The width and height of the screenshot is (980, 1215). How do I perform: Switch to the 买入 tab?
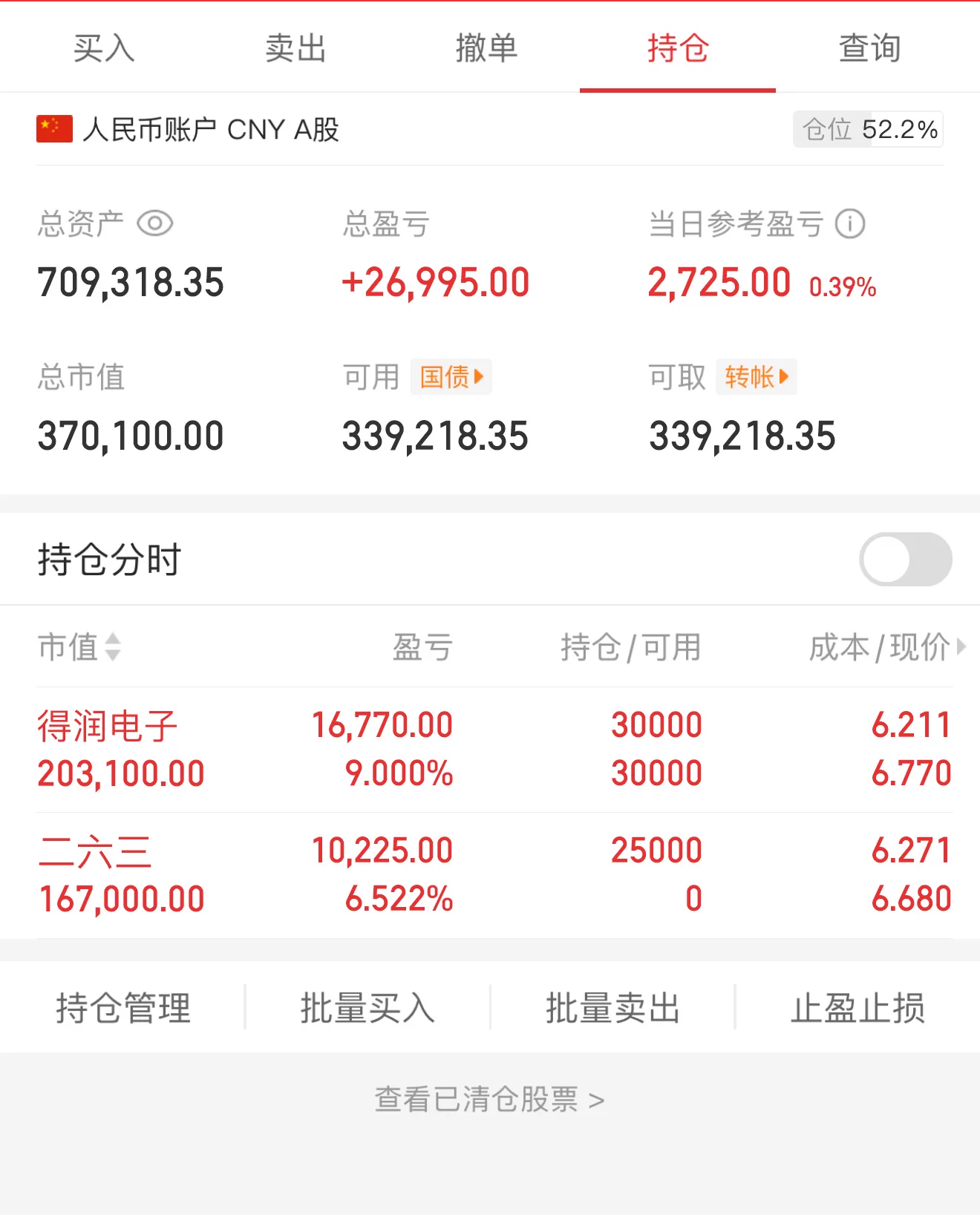coord(104,48)
